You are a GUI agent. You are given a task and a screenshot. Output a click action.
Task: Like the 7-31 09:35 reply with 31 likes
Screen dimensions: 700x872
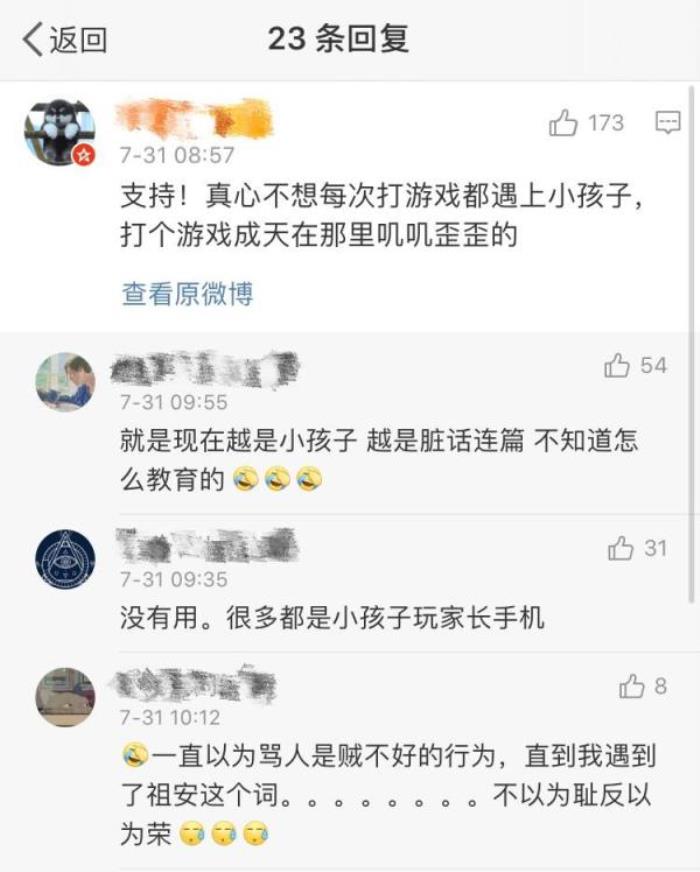pos(621,548)
